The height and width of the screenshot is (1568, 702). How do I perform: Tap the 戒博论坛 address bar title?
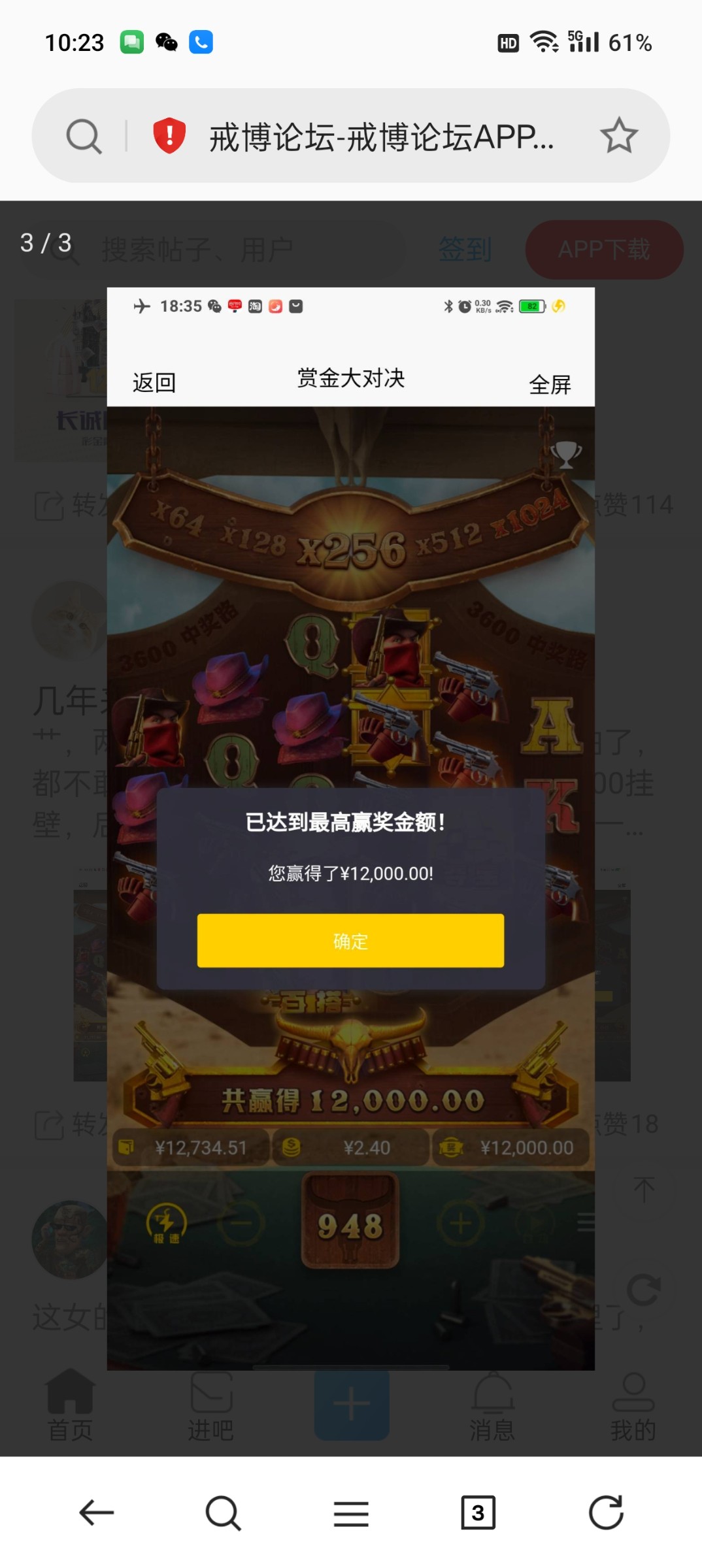pos(381,137)
